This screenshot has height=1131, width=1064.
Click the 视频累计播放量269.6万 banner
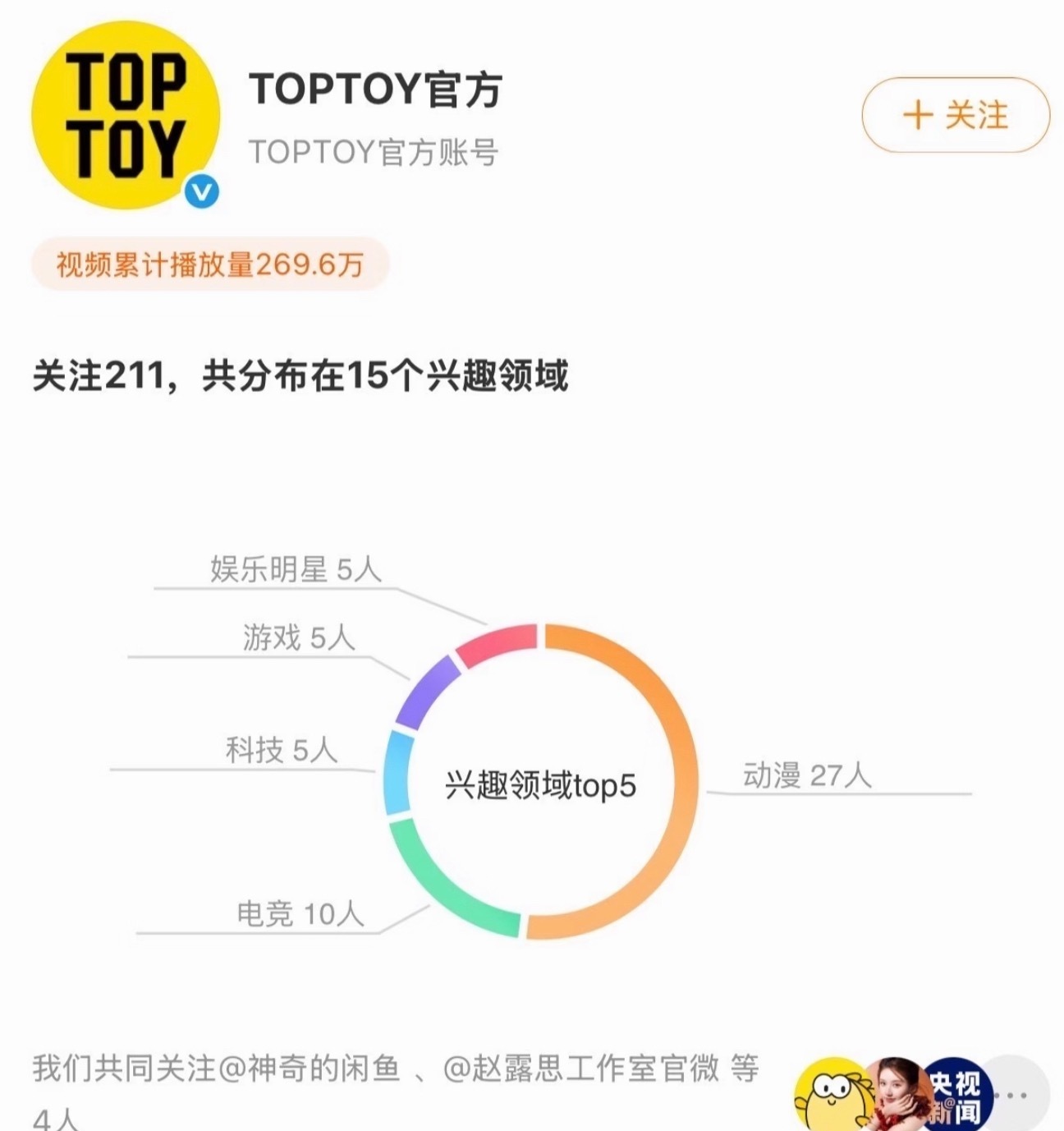pyautogui.click(x=209, y=261)
